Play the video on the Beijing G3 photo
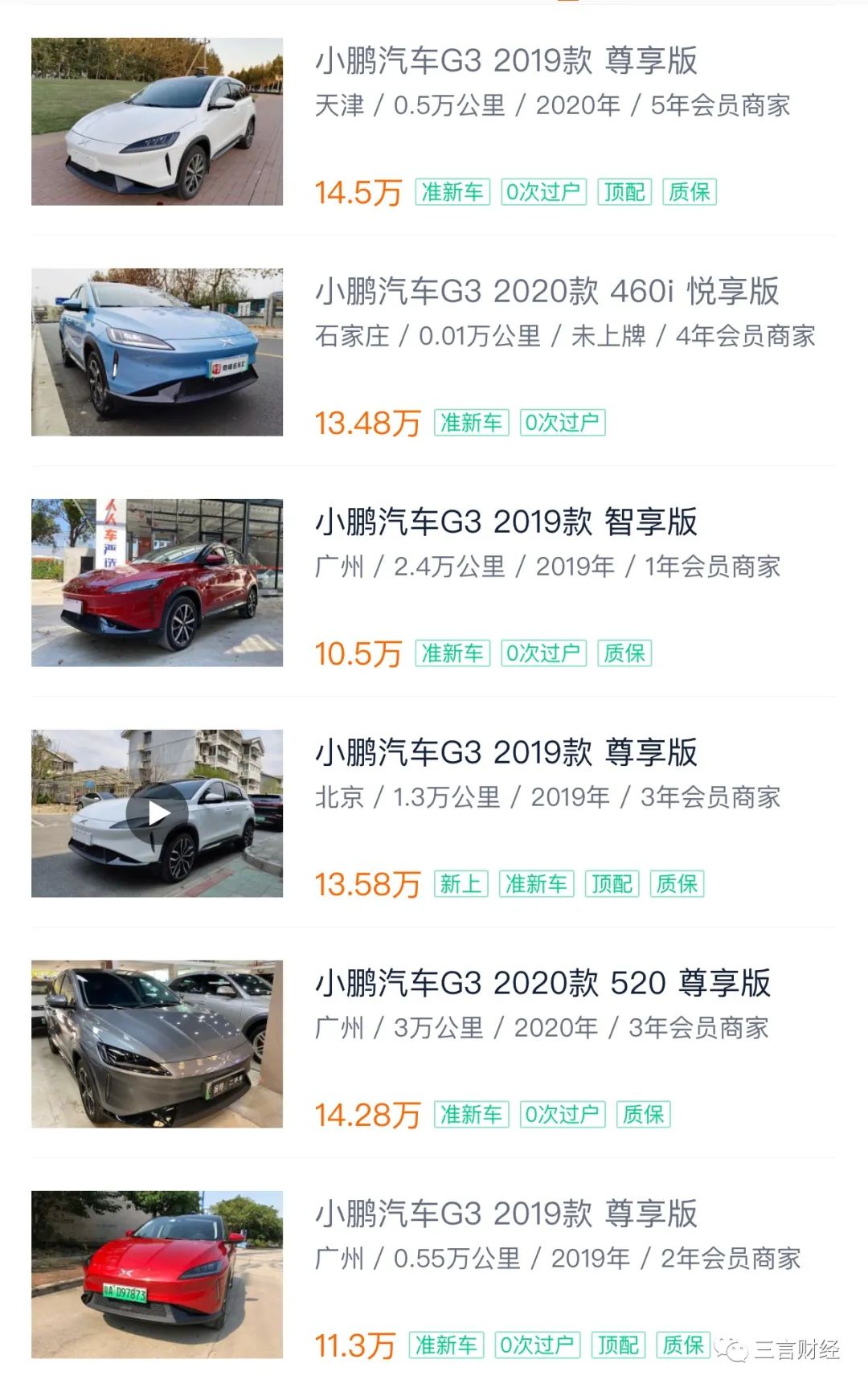Screen dimensions: 868x1388 [x=158, y=813]
